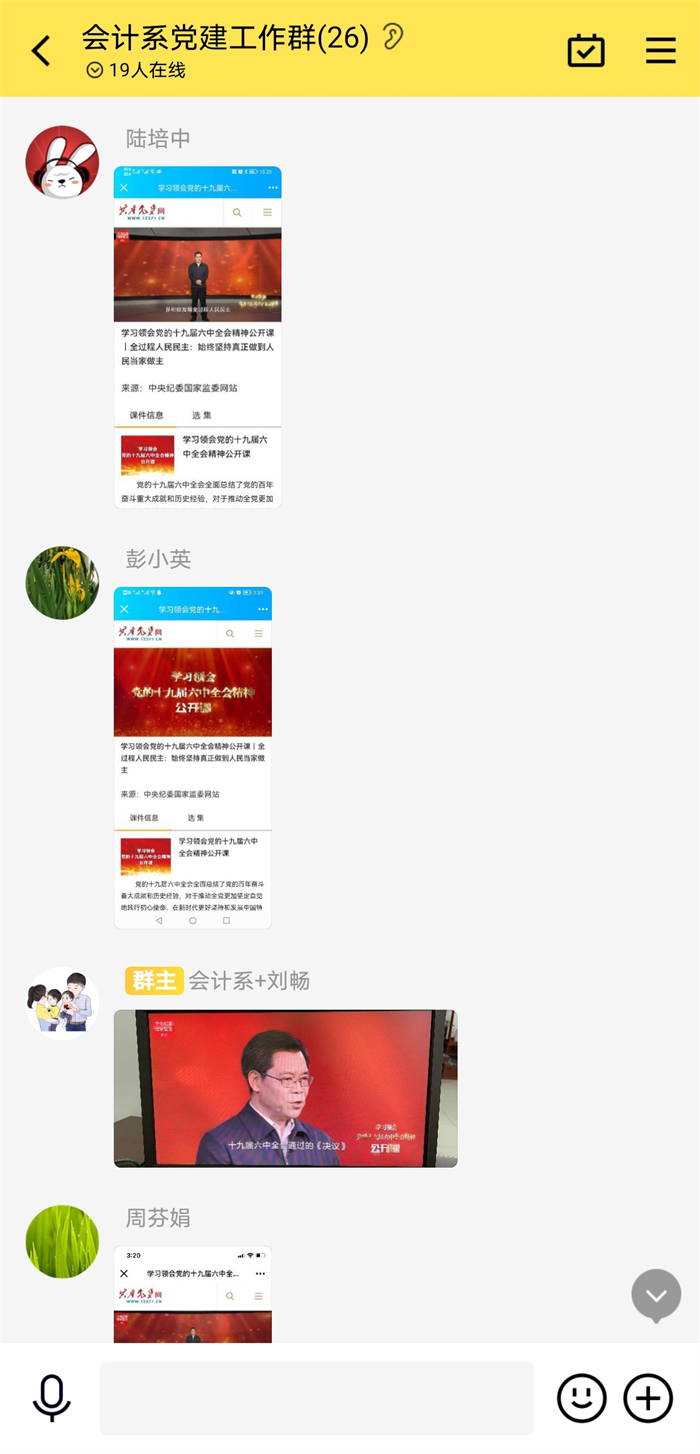Open 周芬娟's profile avatar
Screen dimensions: 700x1454
[62, 1241]
